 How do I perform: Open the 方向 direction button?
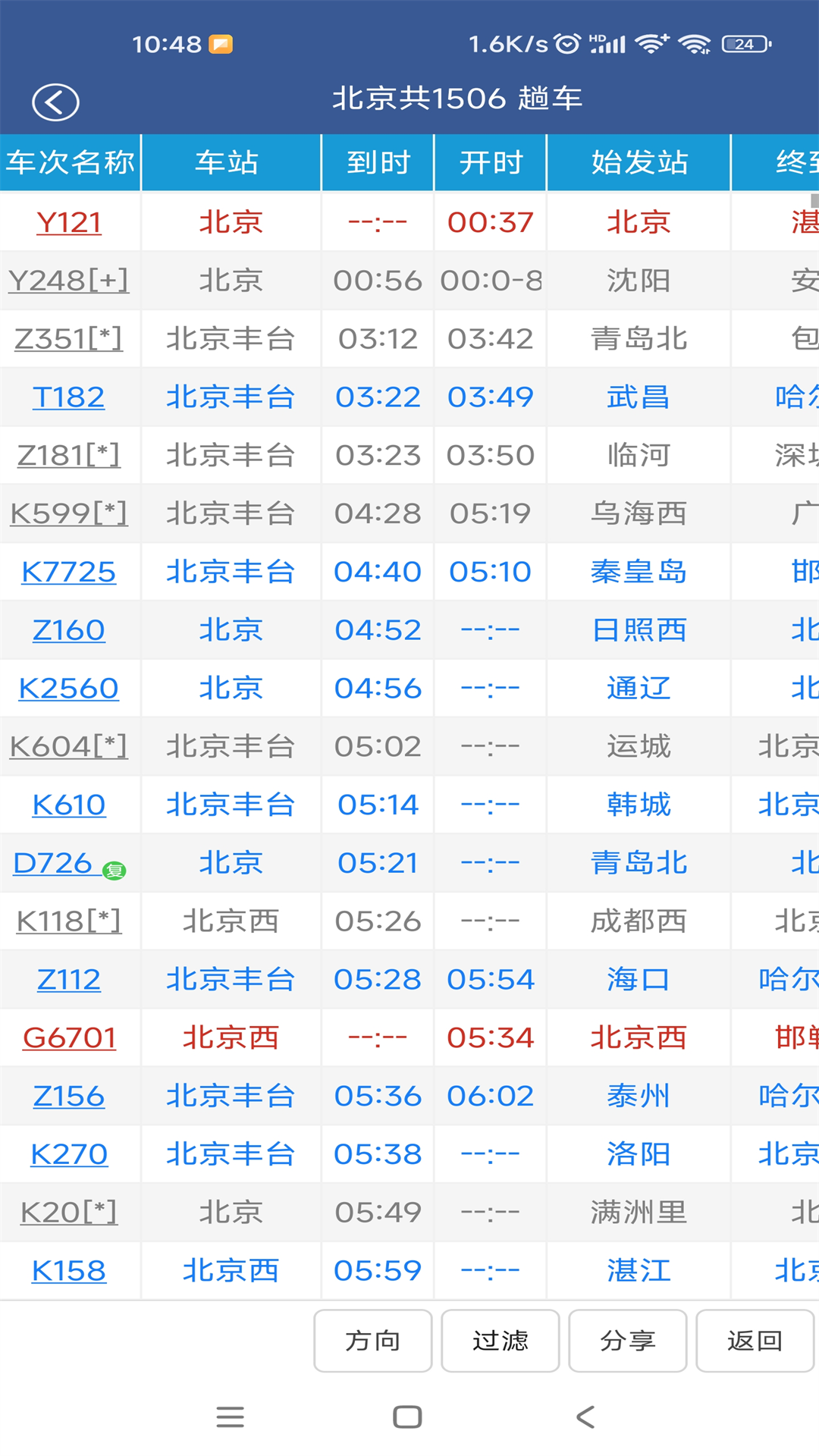(x=372, y=1341)
